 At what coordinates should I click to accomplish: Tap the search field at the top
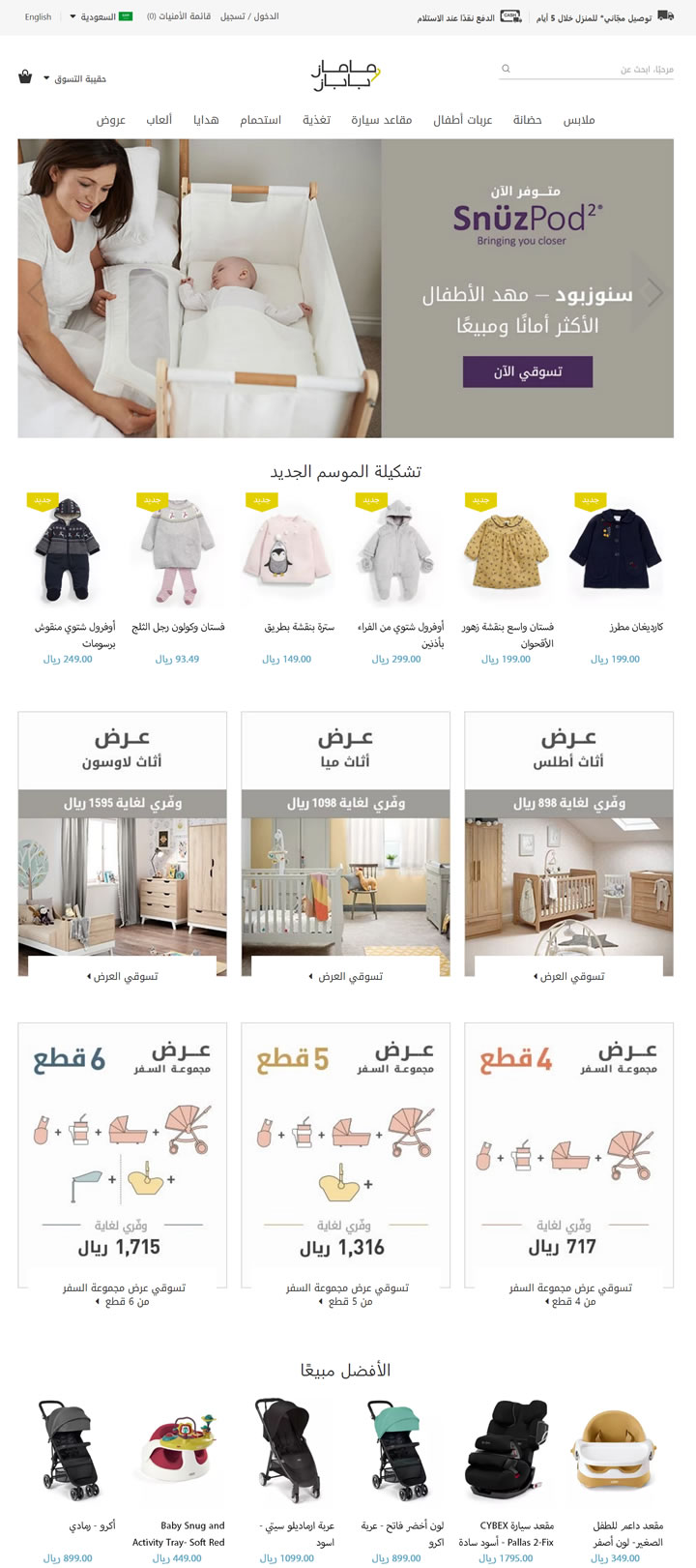pyautogui.click(x=590, y=70)
